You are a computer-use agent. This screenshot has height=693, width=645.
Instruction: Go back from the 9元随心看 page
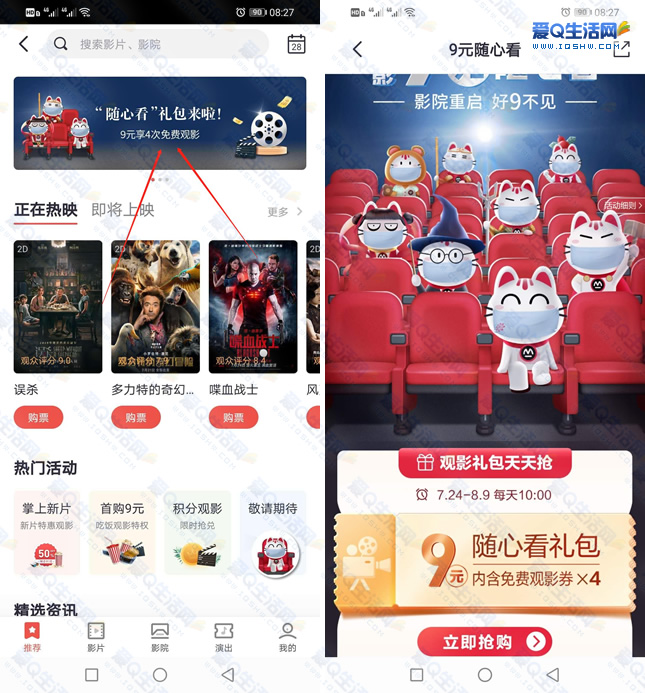pyautogui.click(x=358, y=49)
